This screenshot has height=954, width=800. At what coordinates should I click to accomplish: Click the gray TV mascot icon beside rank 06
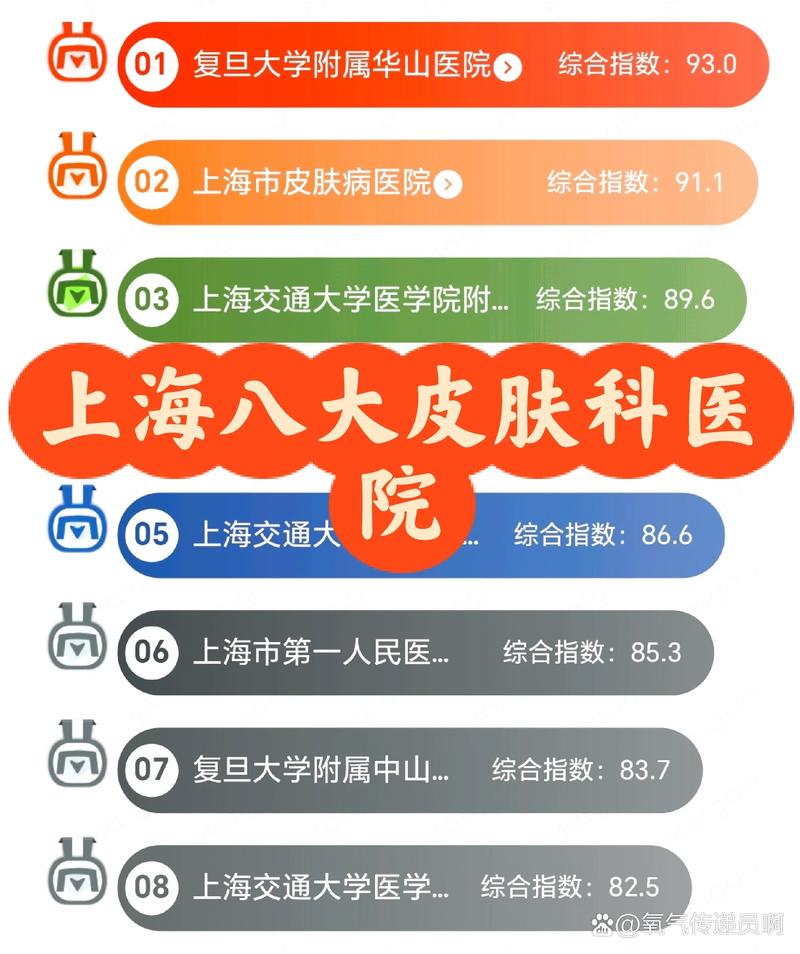(x=75, y=648)
